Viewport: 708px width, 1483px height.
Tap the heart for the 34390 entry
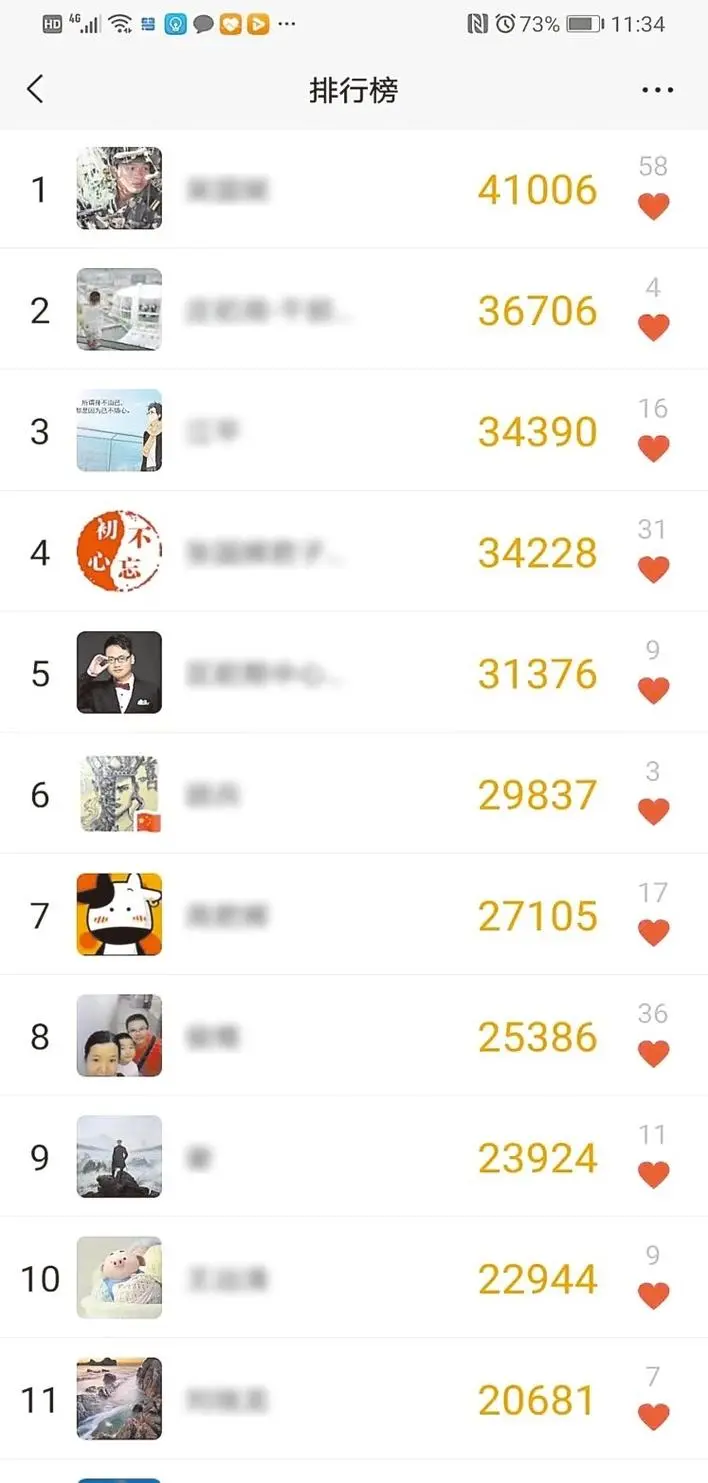point(653,449)
